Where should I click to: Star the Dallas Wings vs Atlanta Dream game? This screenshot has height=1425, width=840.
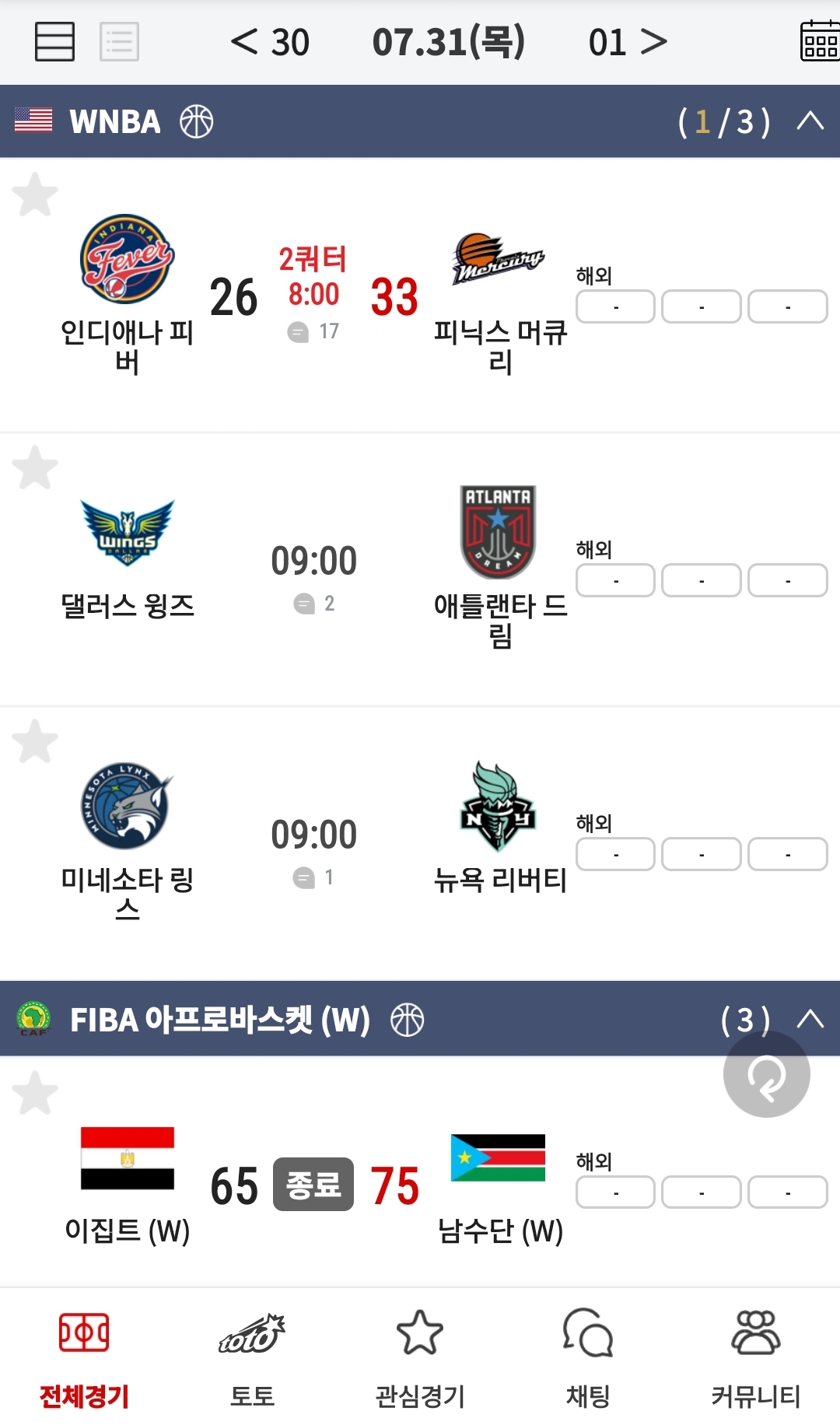point(35,468)
